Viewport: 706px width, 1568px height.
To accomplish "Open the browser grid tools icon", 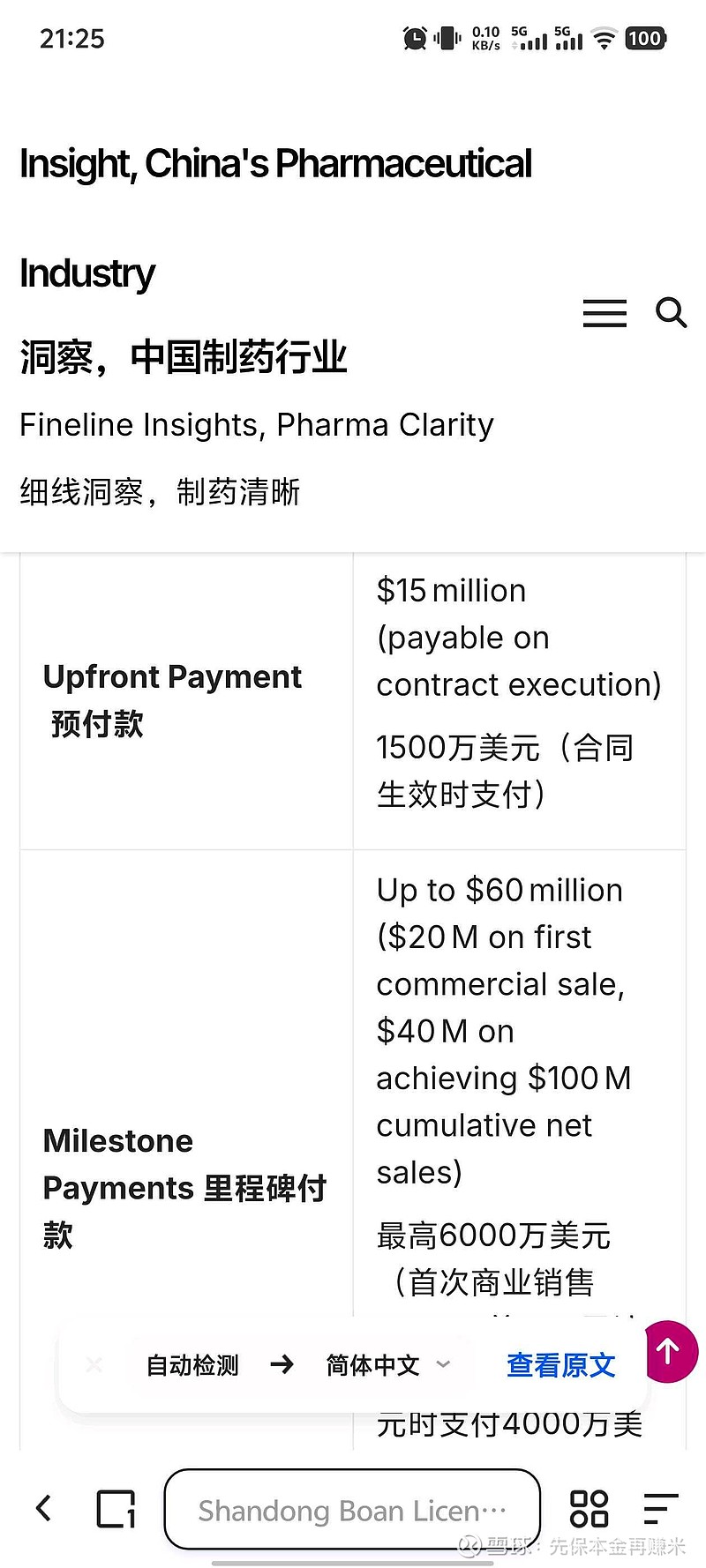I will pos(589,1508).
